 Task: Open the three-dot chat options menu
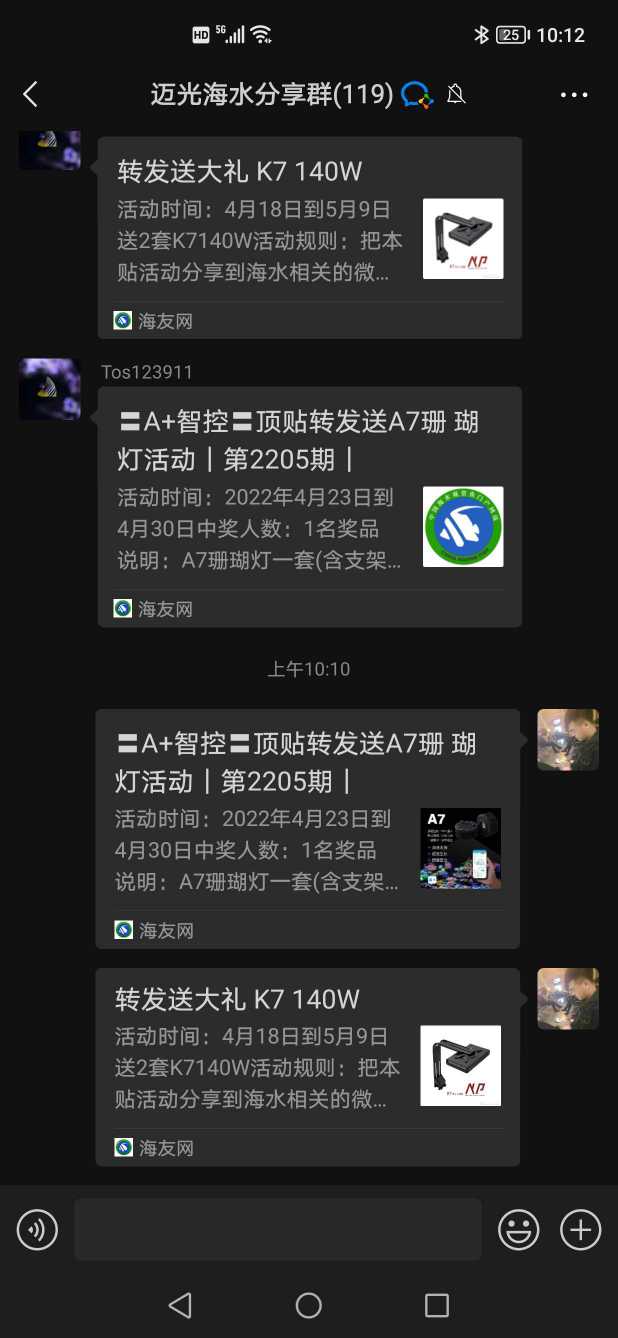(574, 95)
